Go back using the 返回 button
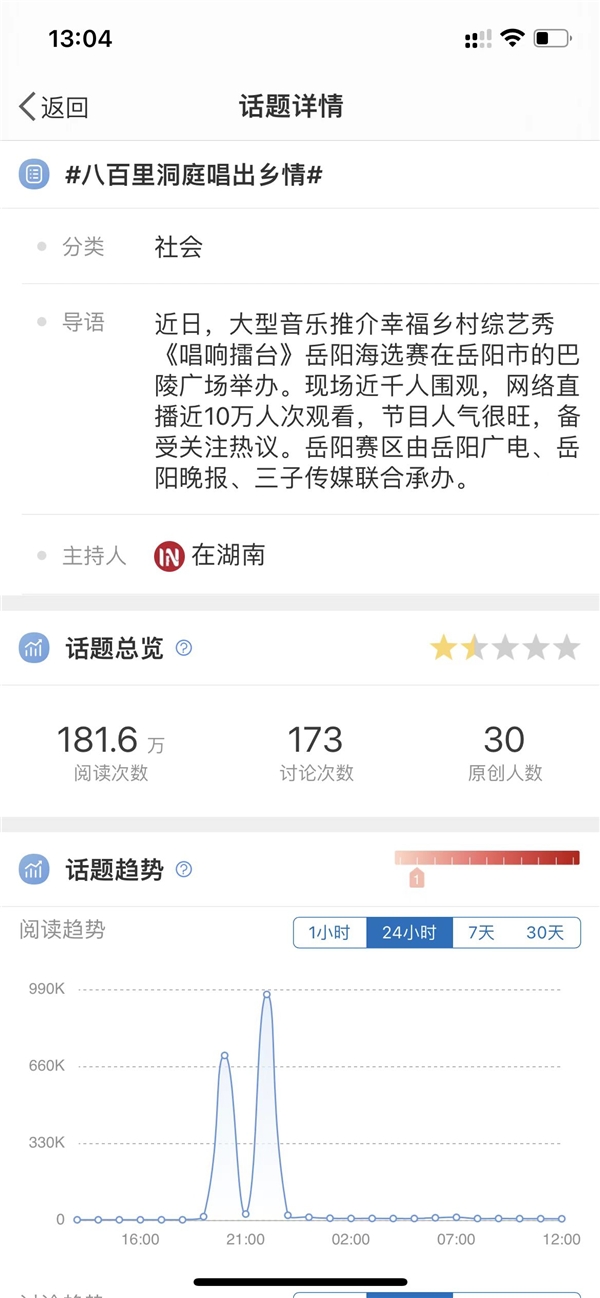 click(x=54, y=107)
